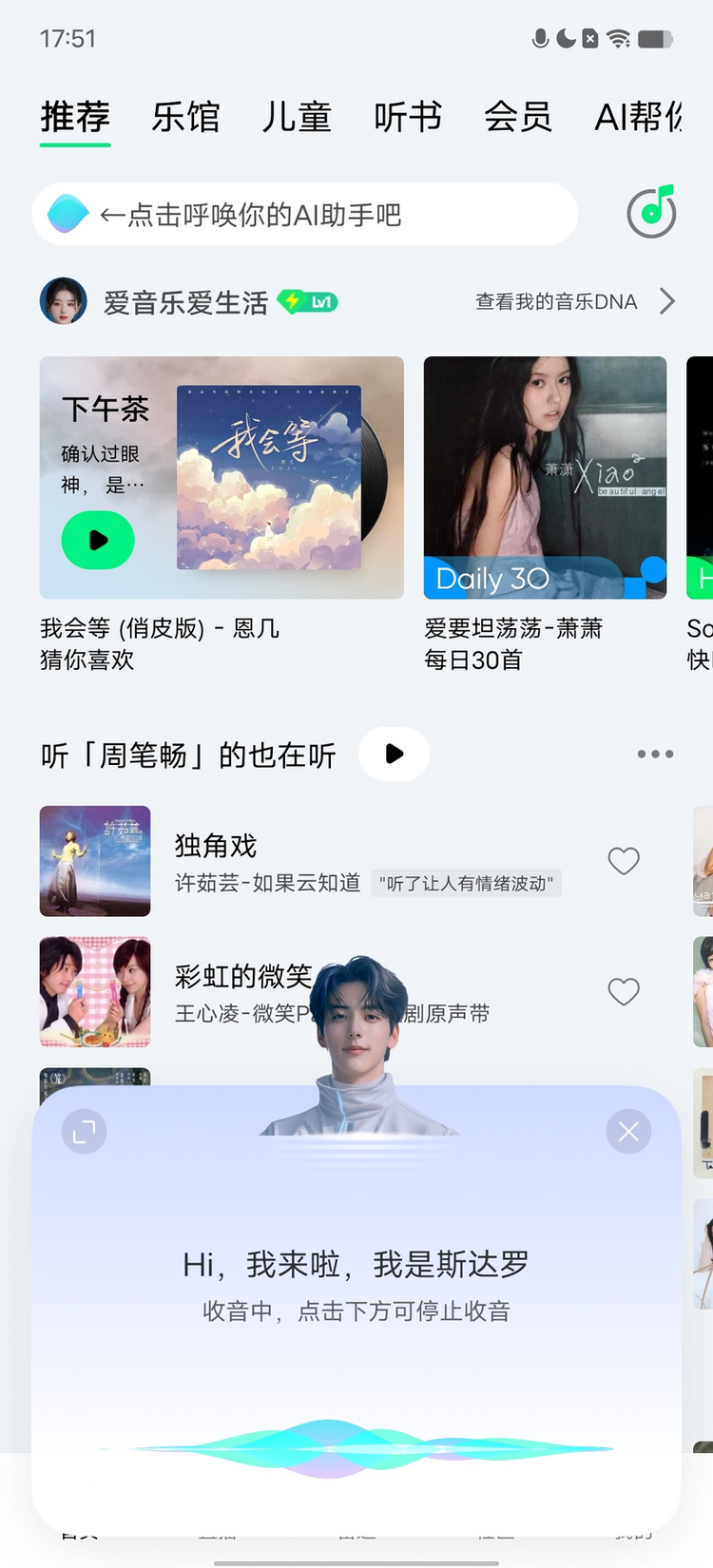Go to the 会员 tab

517,117
